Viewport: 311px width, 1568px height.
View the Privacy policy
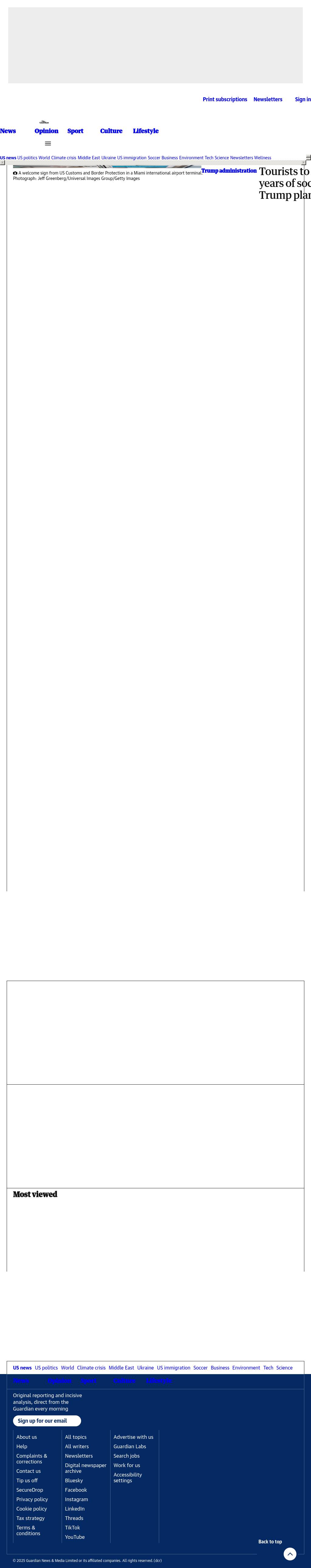32,1499
